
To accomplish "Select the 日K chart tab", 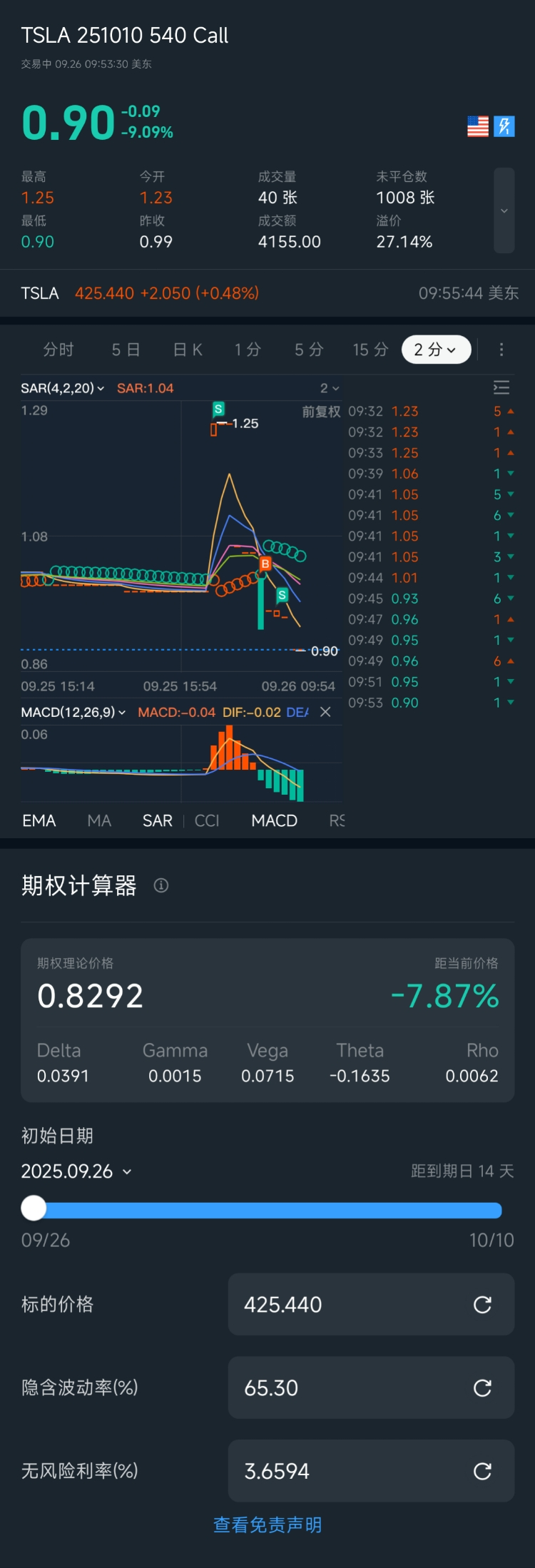I will pyautogui.click(x=188, y=350).
